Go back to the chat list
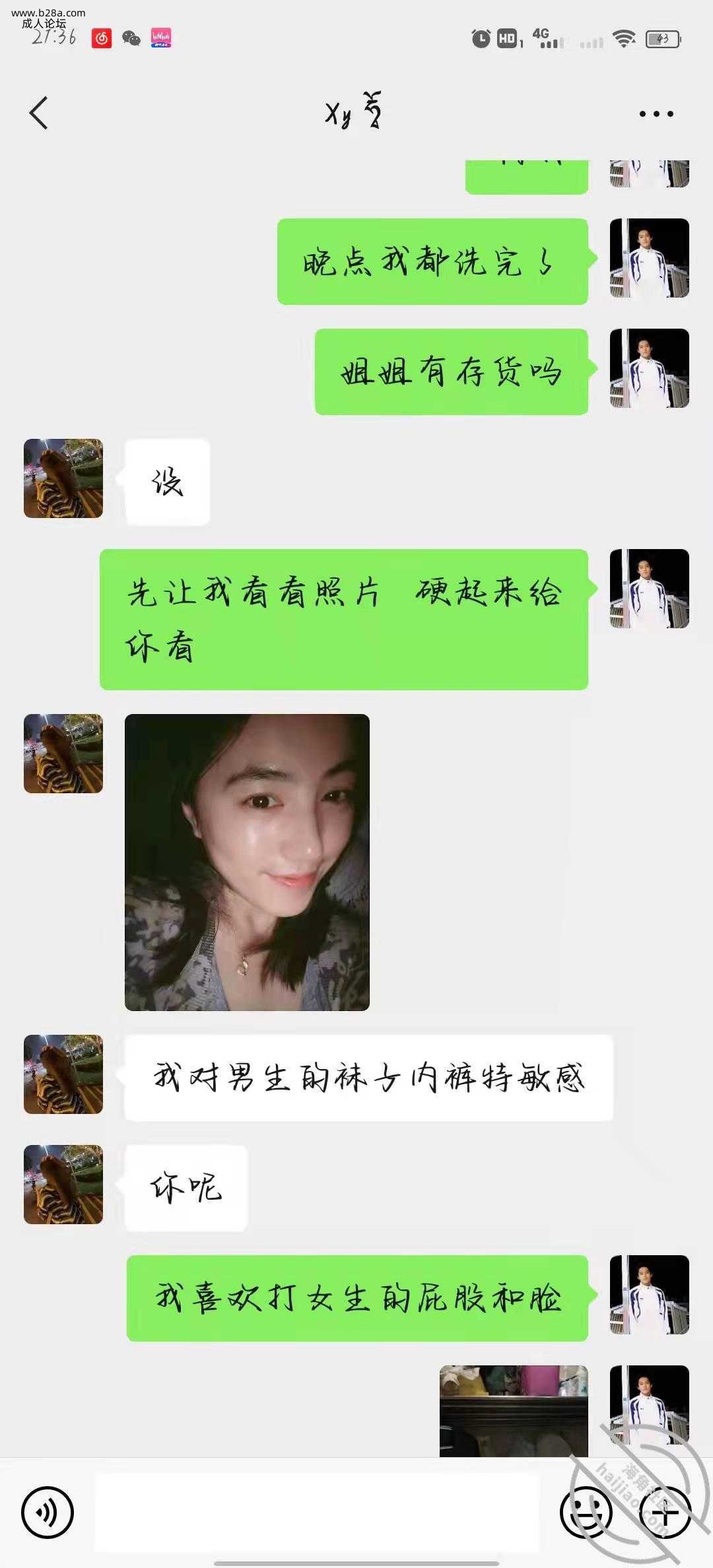This screenshot has height=1568, width=713. click(x=39, y=113)
